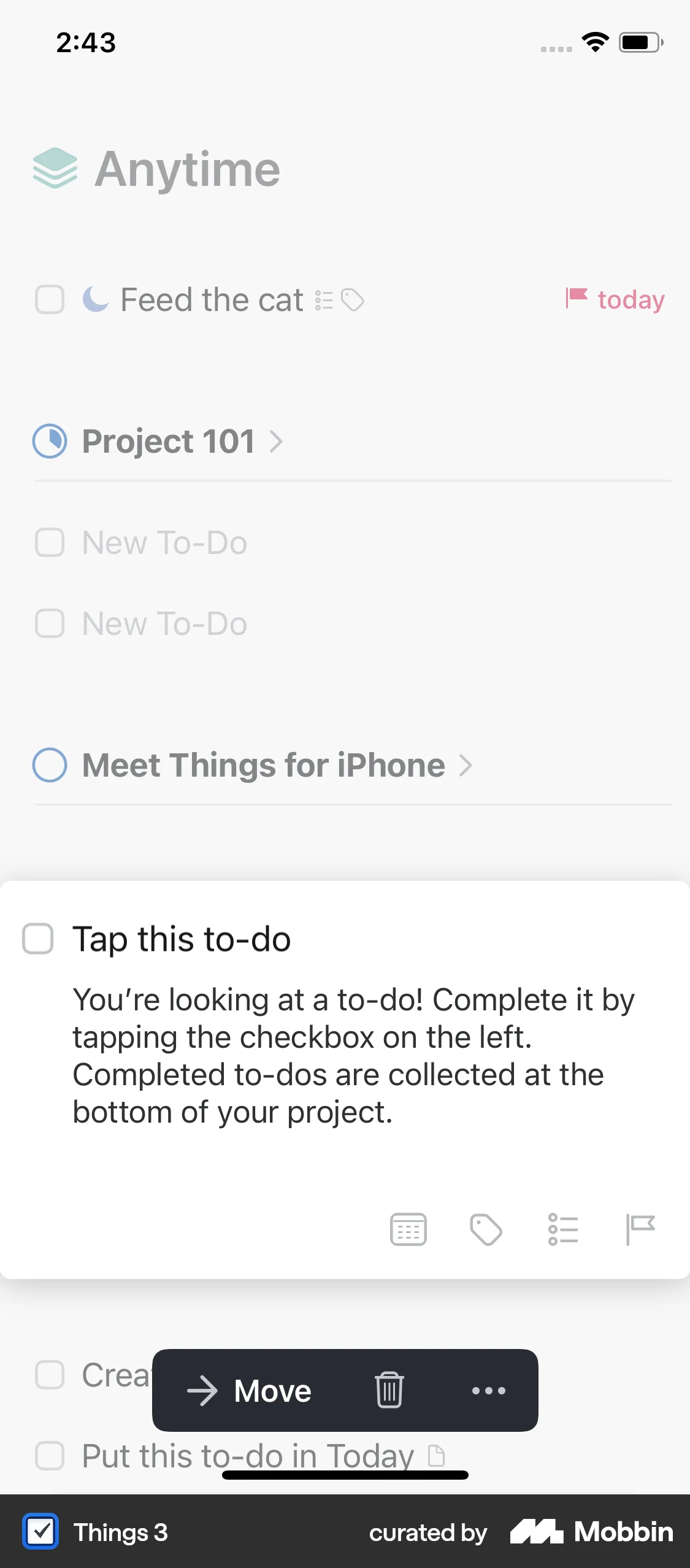Select the Put this to-do in Today item
The image size is (690, 1568).
point(245,1456)
